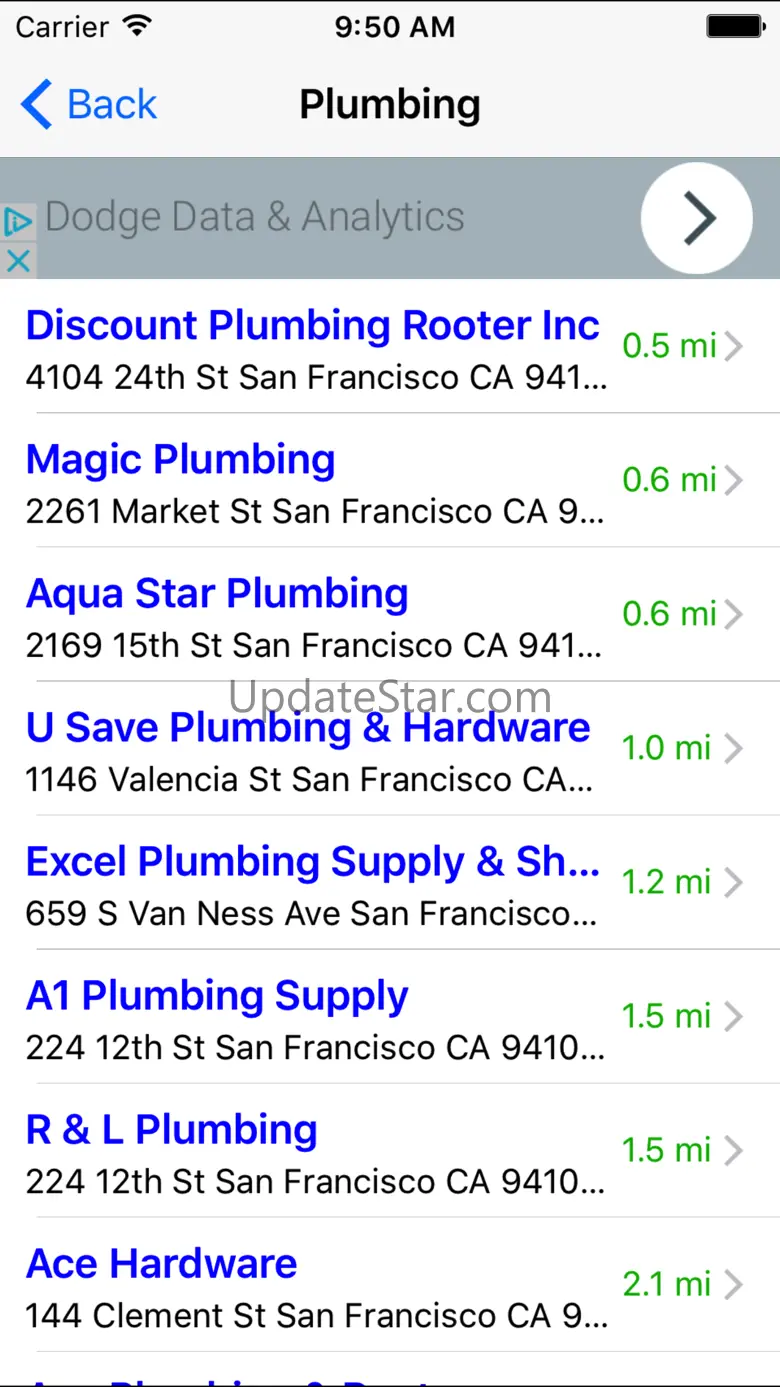The width and height of the screenshot is (780, 1387).
Task: Open the Dodge Data & Analytics ad arrow
Action: [696, 218]
